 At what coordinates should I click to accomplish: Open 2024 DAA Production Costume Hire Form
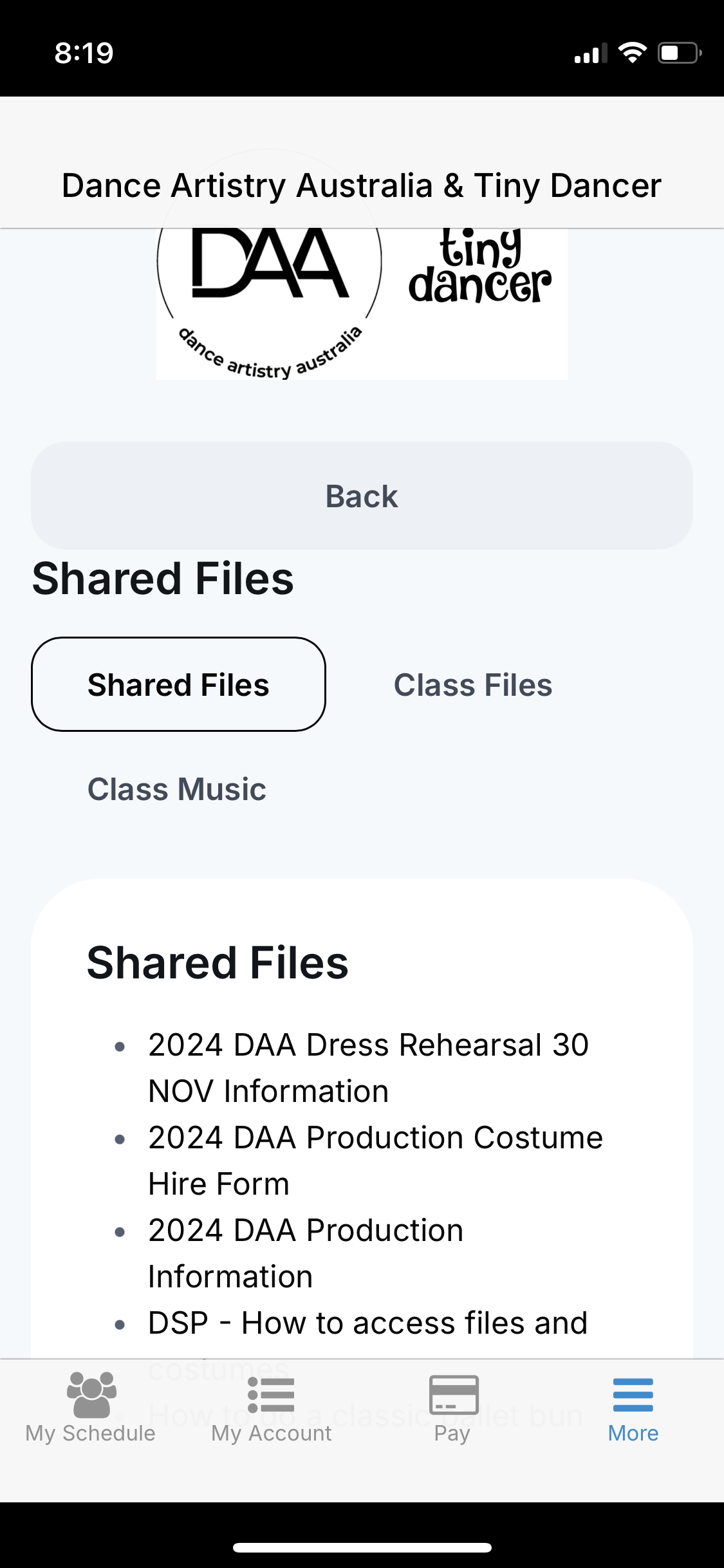click(375, 1161)
